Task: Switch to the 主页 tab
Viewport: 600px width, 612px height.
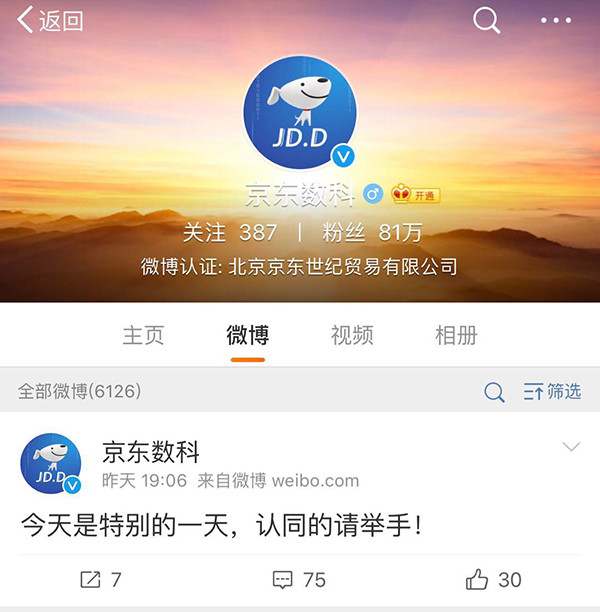Action: (143, 335)
